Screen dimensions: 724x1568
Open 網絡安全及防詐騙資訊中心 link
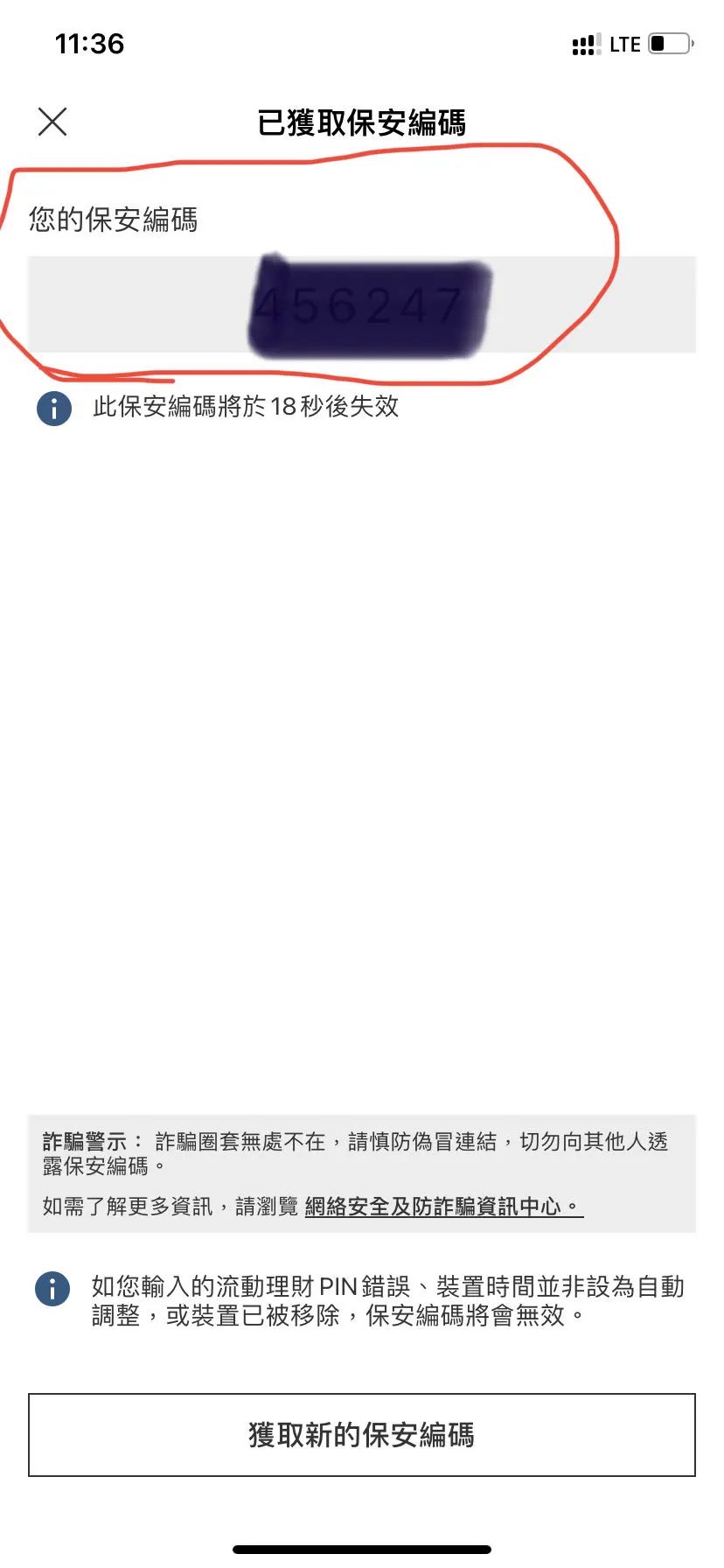click(442, 1207)
